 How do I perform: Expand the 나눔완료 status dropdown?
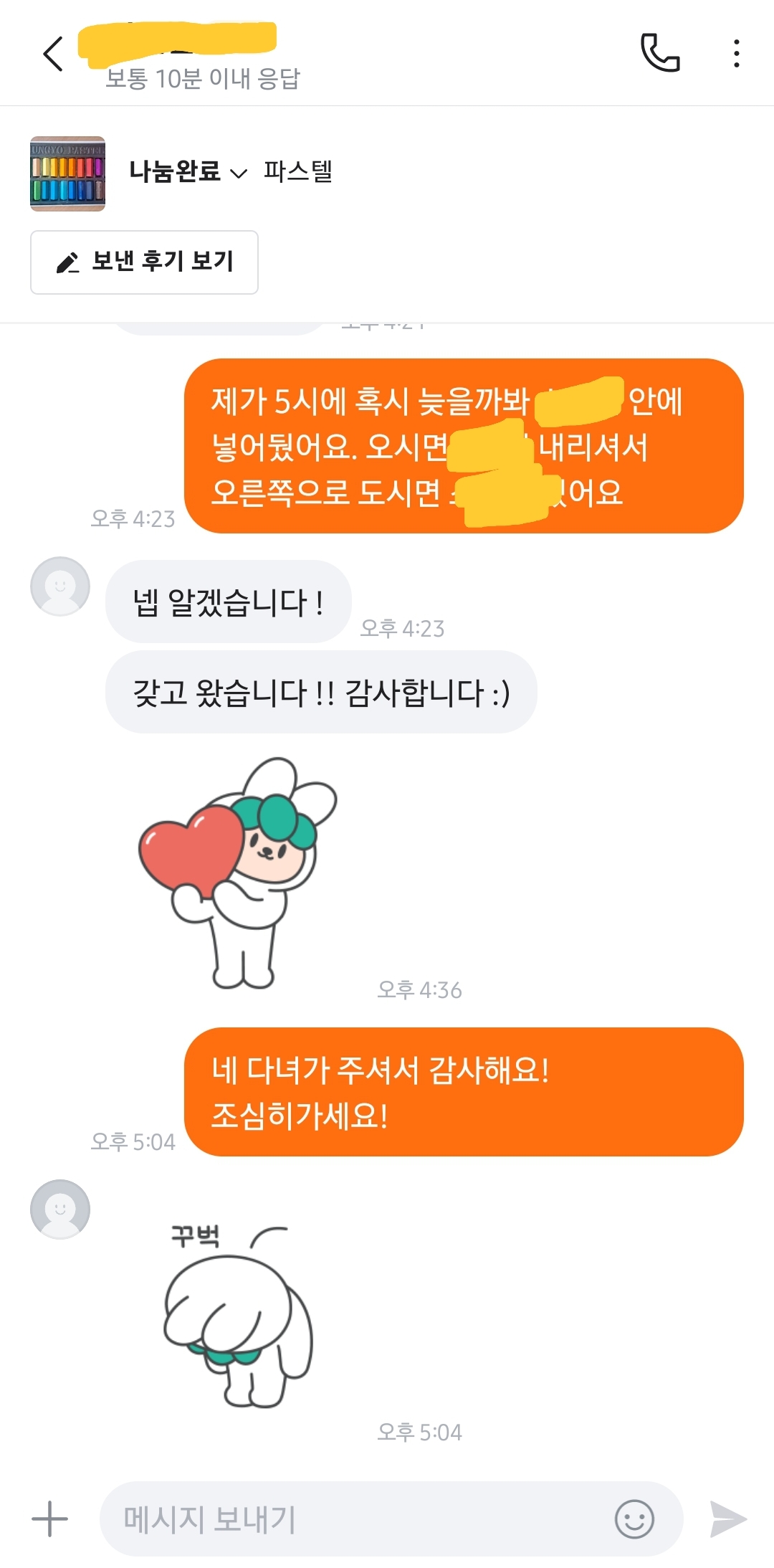tap(188, 172)
